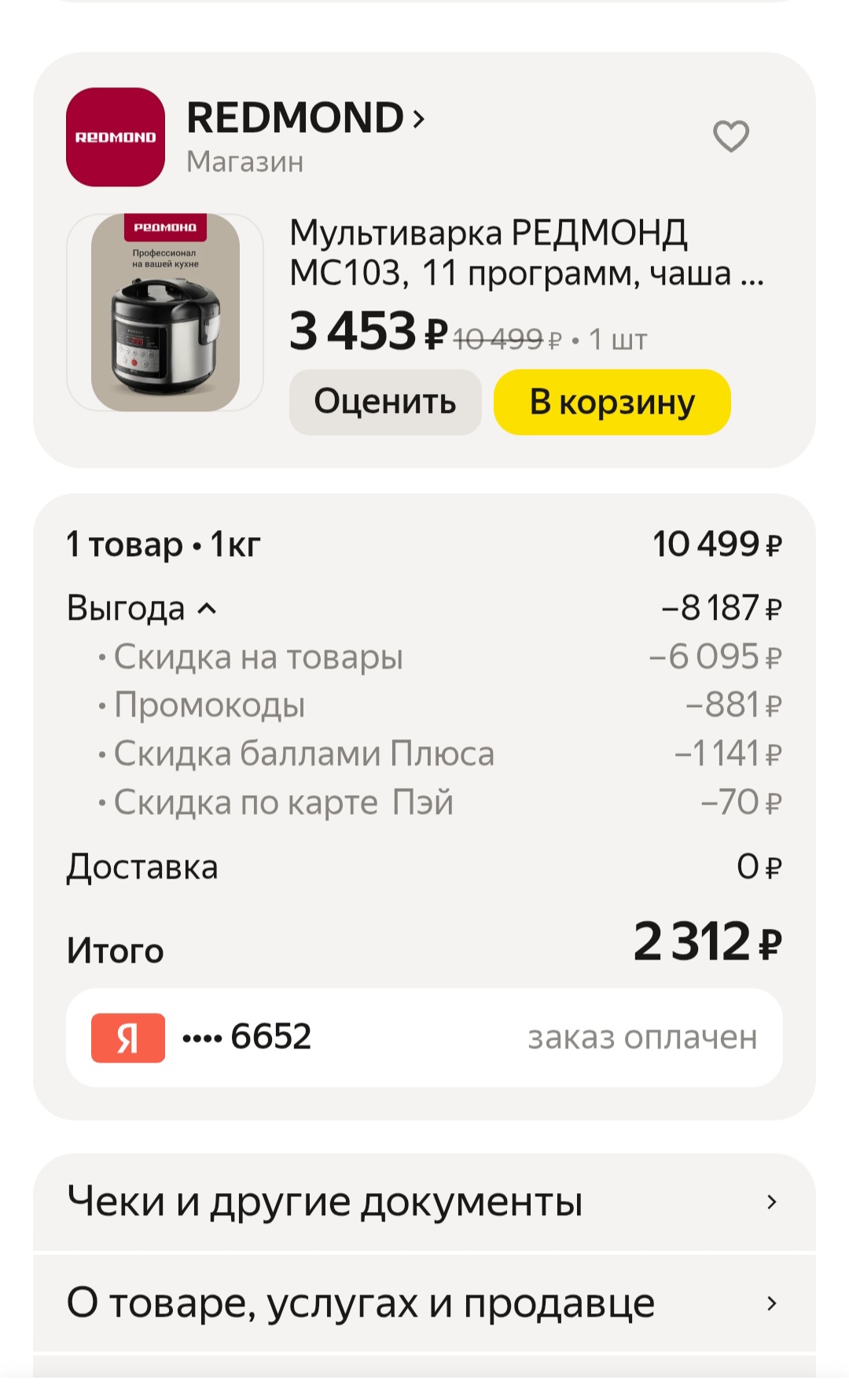This screenshot has width=849, height=1400.
Task: Collapse the Выгода discount breakdown
Action: tap(141, 608)
